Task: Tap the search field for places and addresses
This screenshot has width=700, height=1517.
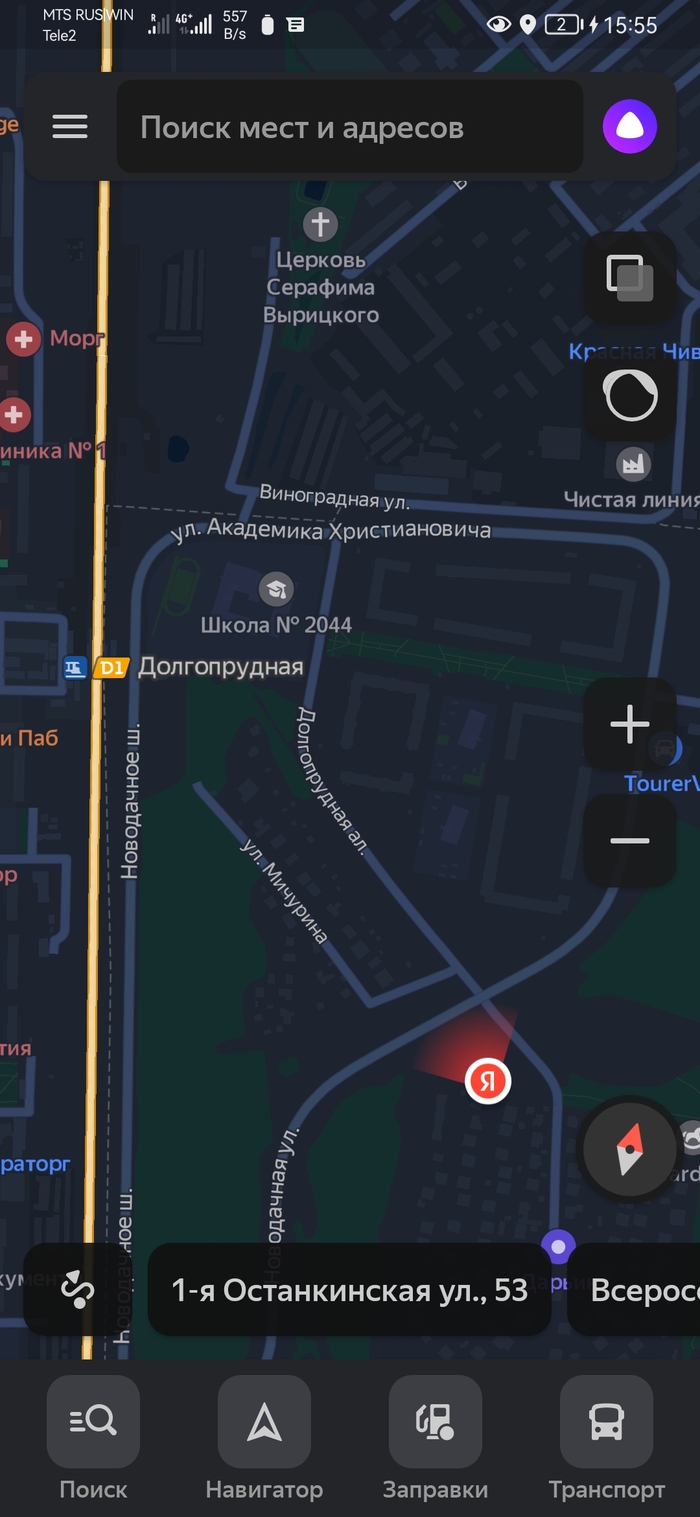Action: 349,127
